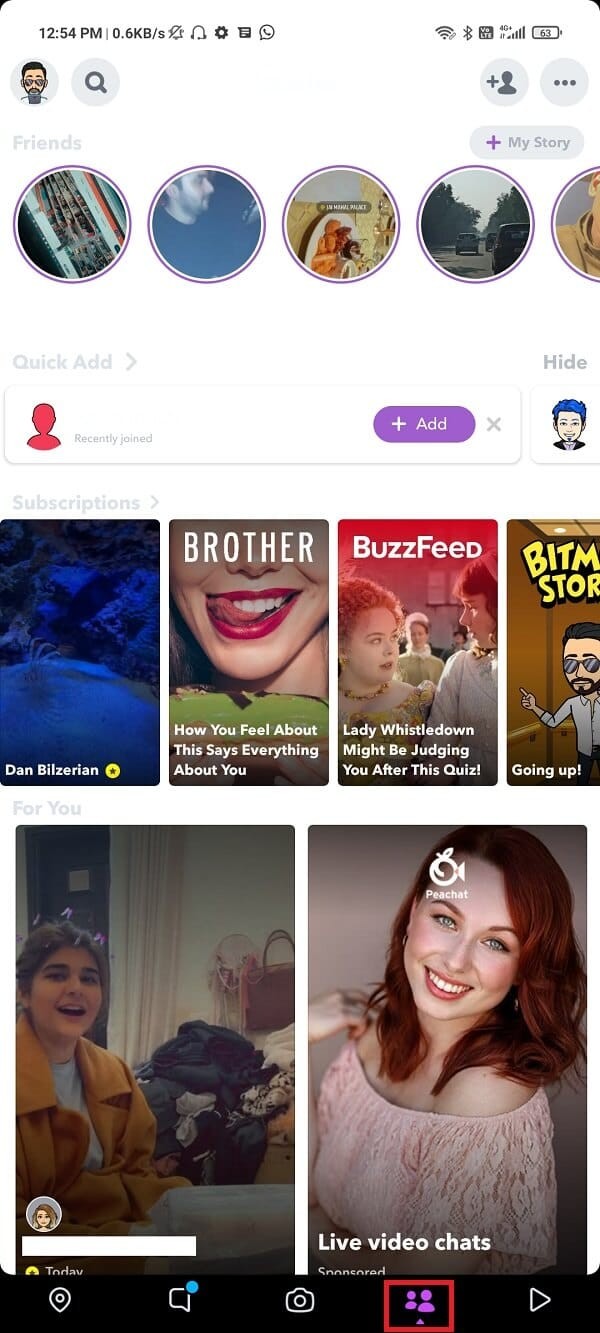Image resolution: width=600 pixels, height=1333 pixels.
Task: View the friend story showing Jai Mahal Palace
Action: pyautogui.click(x=341, y=224)
